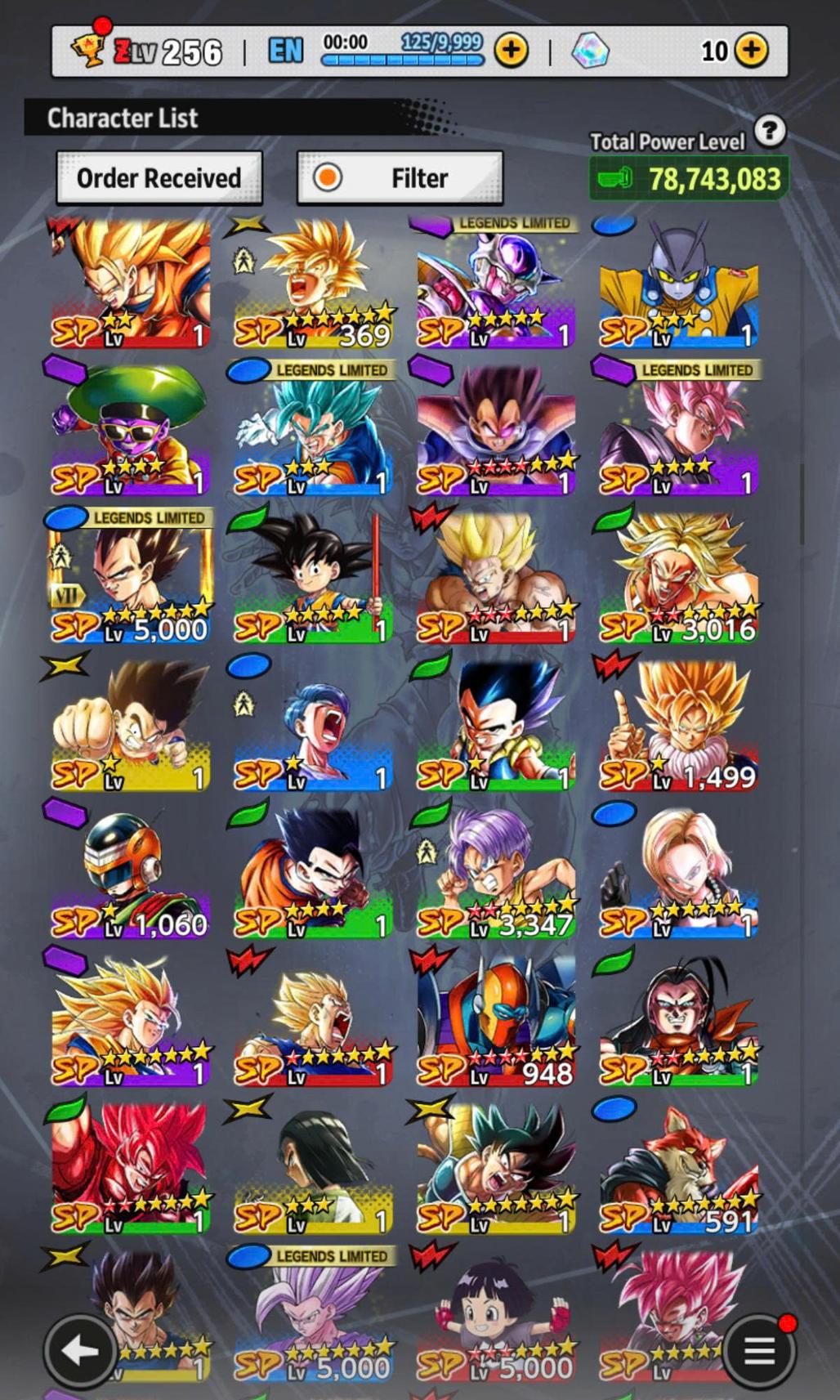Add crystals with the plus button
The width and height of the screenshot is (840, 1400).
coord(751,51)
